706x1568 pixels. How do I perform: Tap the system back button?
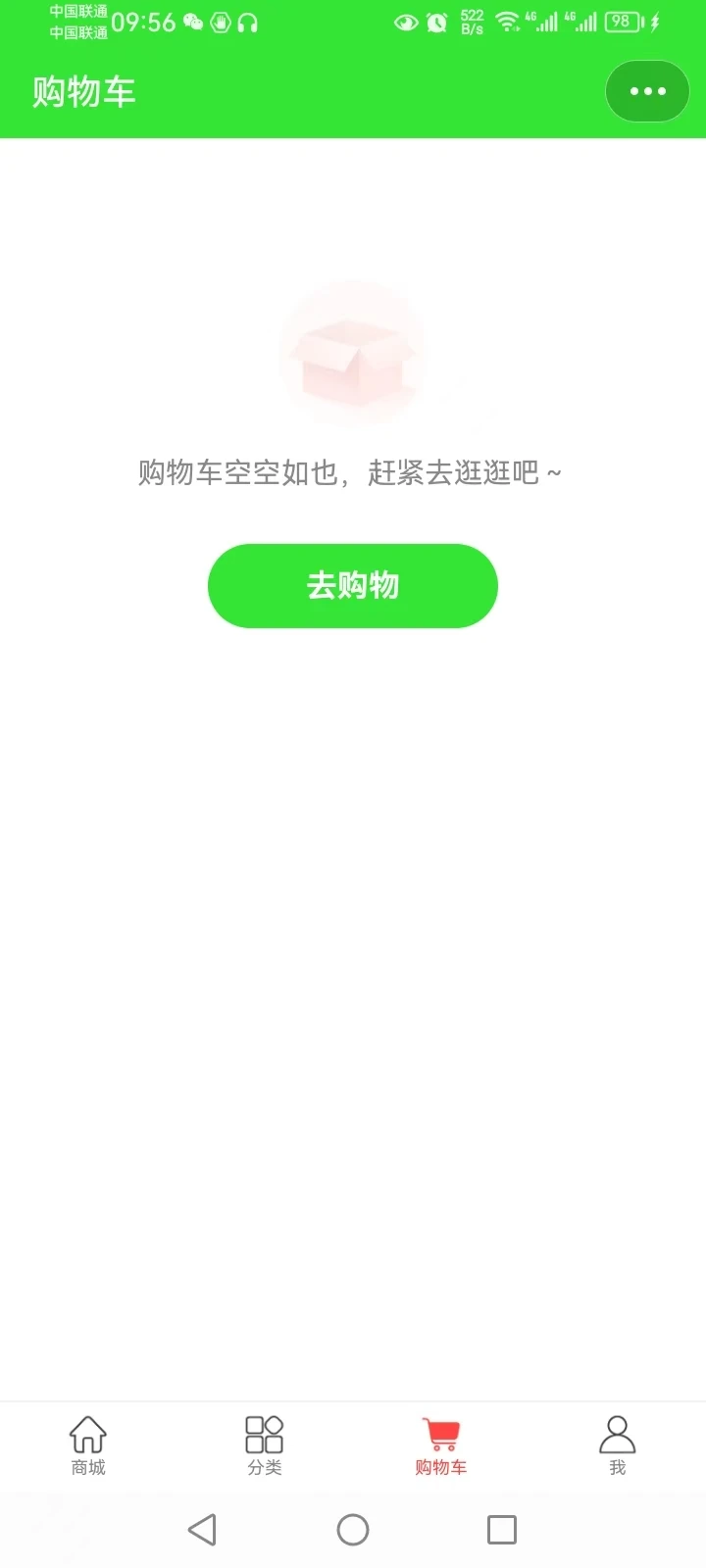pos(202,1530)
